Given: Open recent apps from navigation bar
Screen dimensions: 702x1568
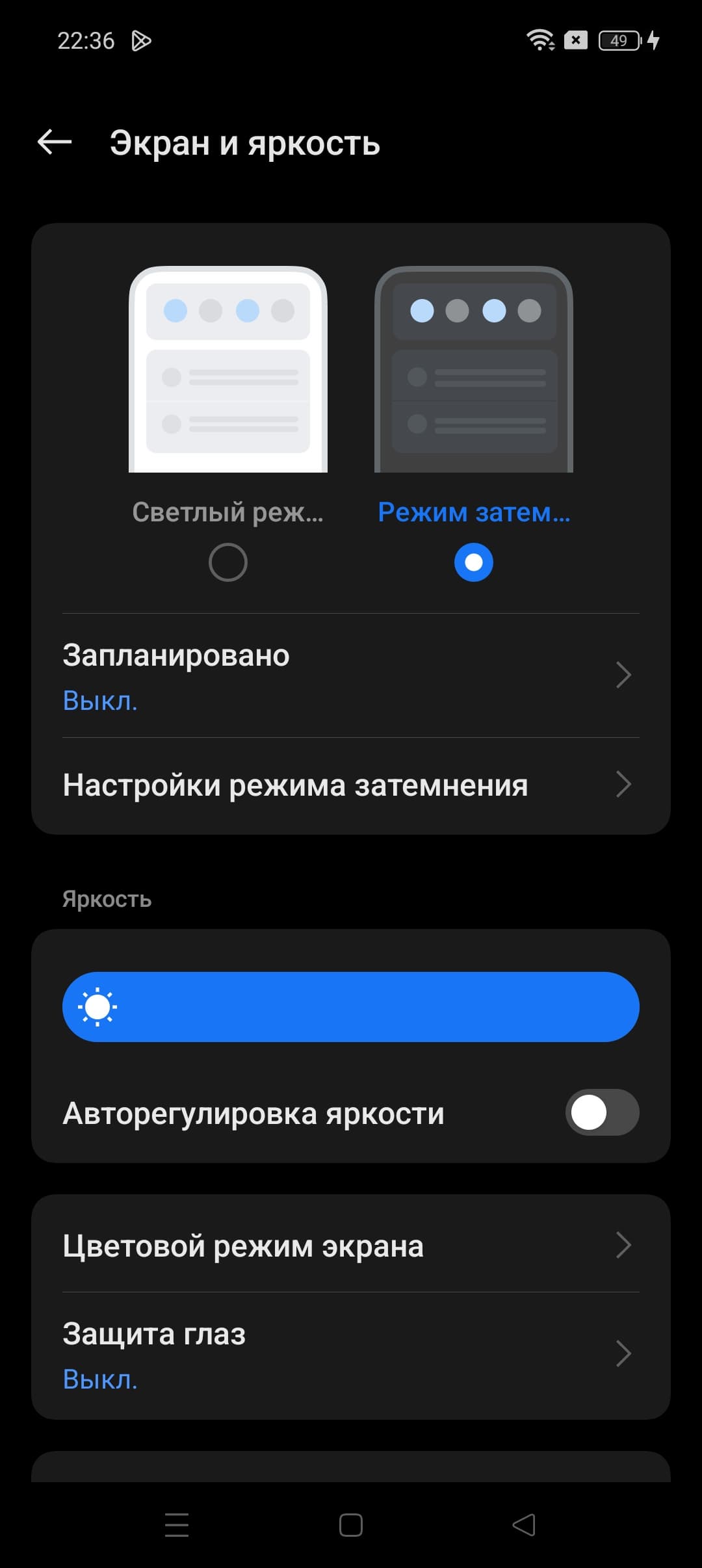Looking at the screenshot, I should 177,1524.
